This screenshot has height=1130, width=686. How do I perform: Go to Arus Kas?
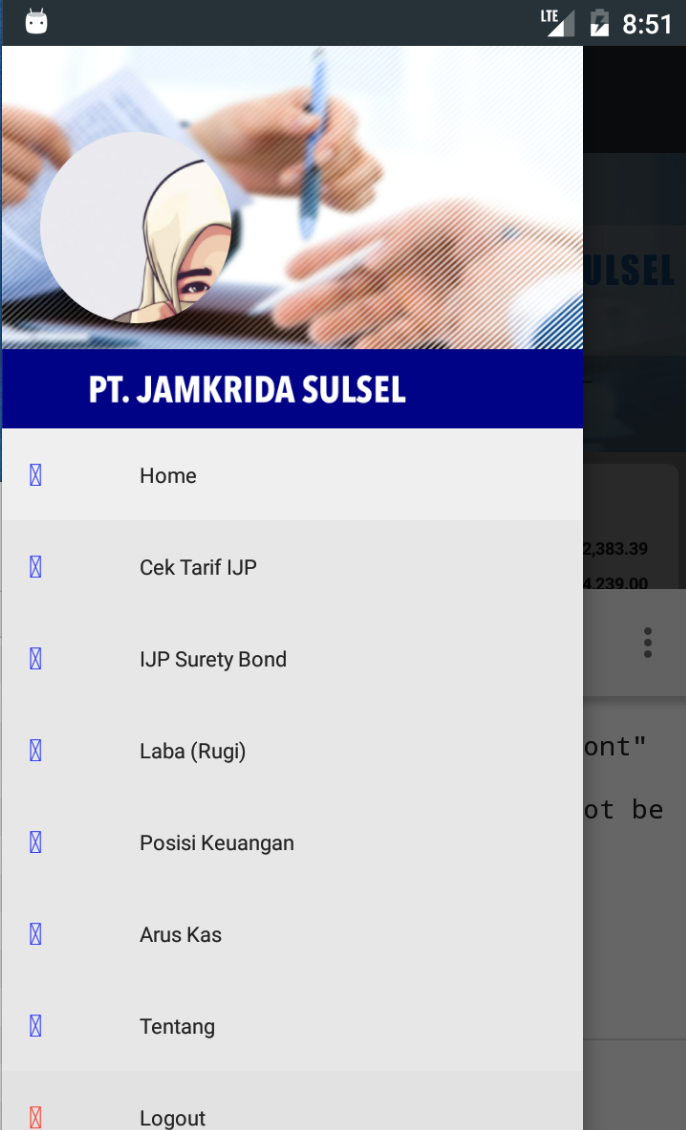point(181,935)
